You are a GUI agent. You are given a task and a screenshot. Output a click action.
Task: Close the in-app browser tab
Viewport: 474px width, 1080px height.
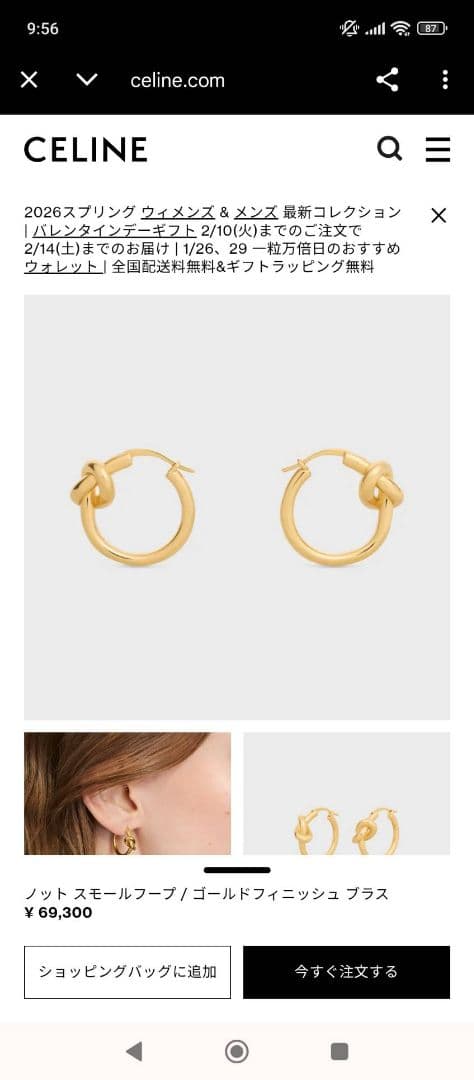click(29, 80)
